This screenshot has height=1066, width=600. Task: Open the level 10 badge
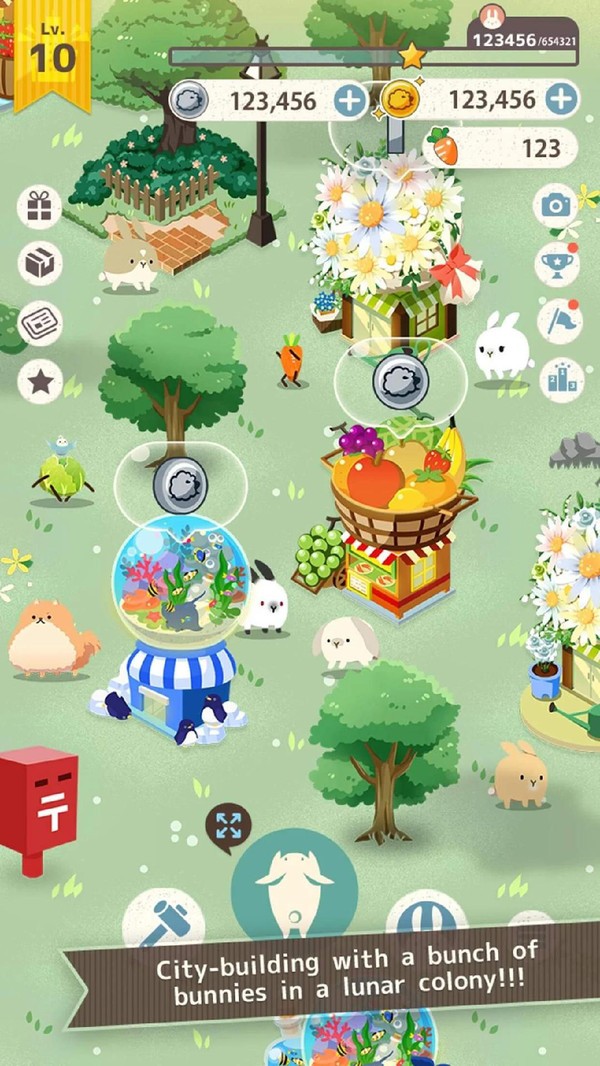click(50, 45)
